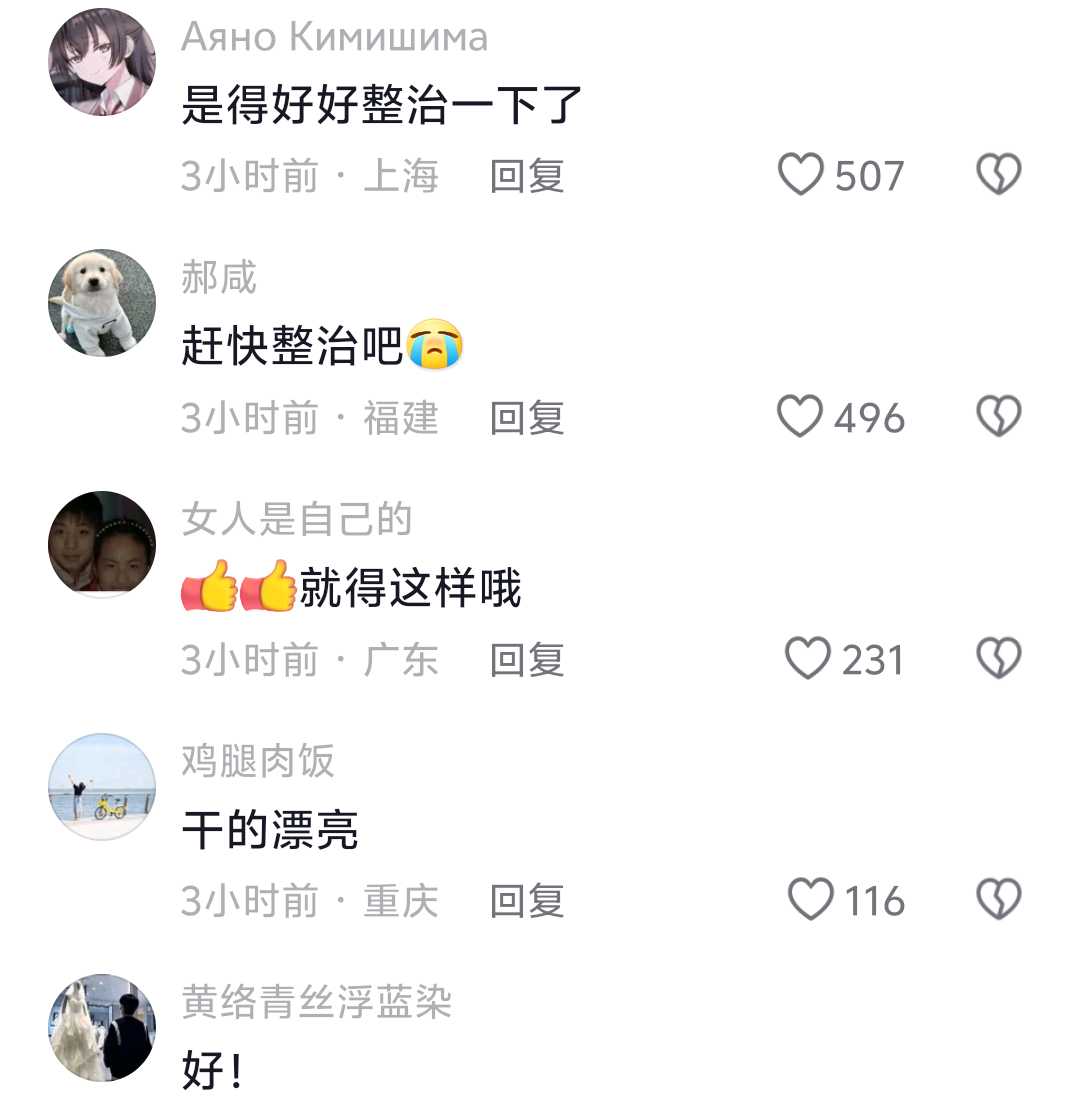Dislike 鸡腿肉饭's comment
This screenshot has height=1105, width=1072.
coord(998,900)
